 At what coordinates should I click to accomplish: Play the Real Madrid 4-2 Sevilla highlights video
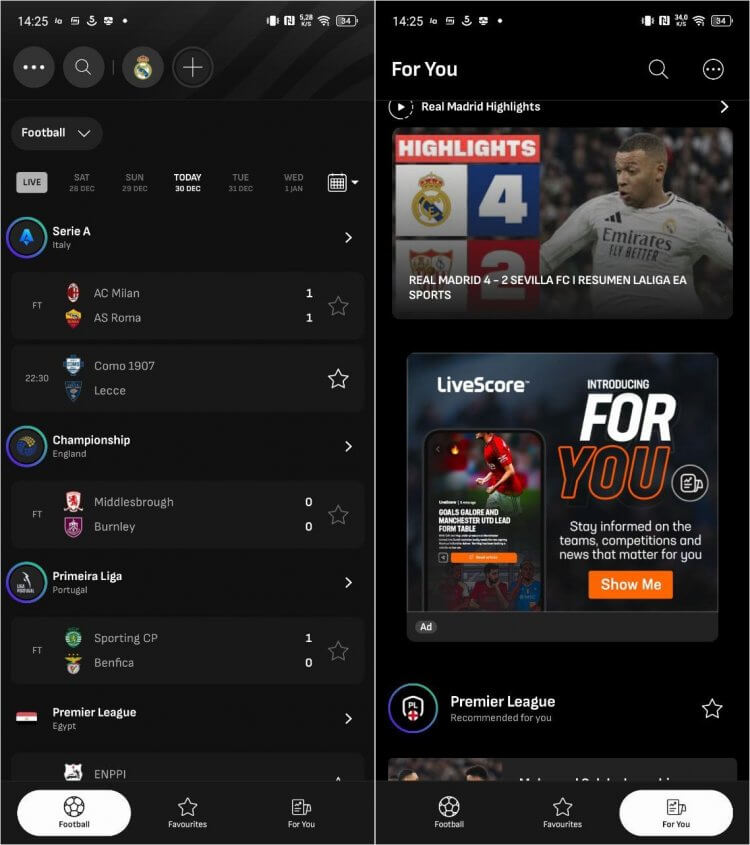(x=562, y=222)
